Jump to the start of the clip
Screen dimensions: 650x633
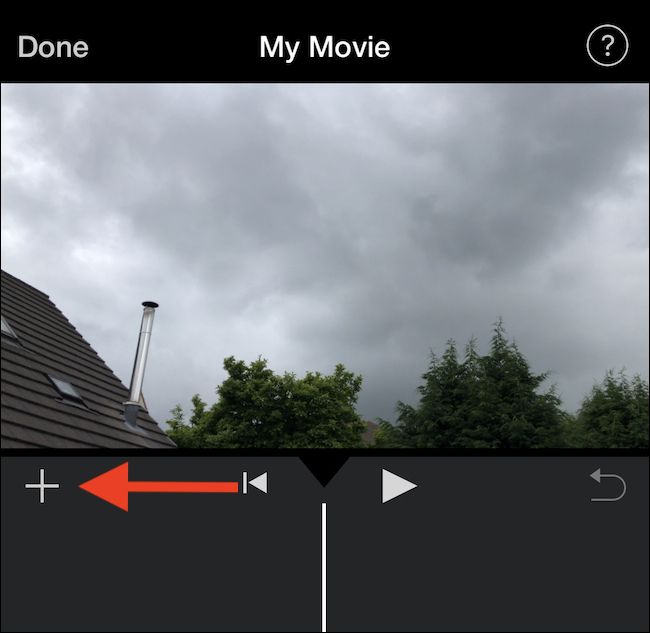[256, 484]
